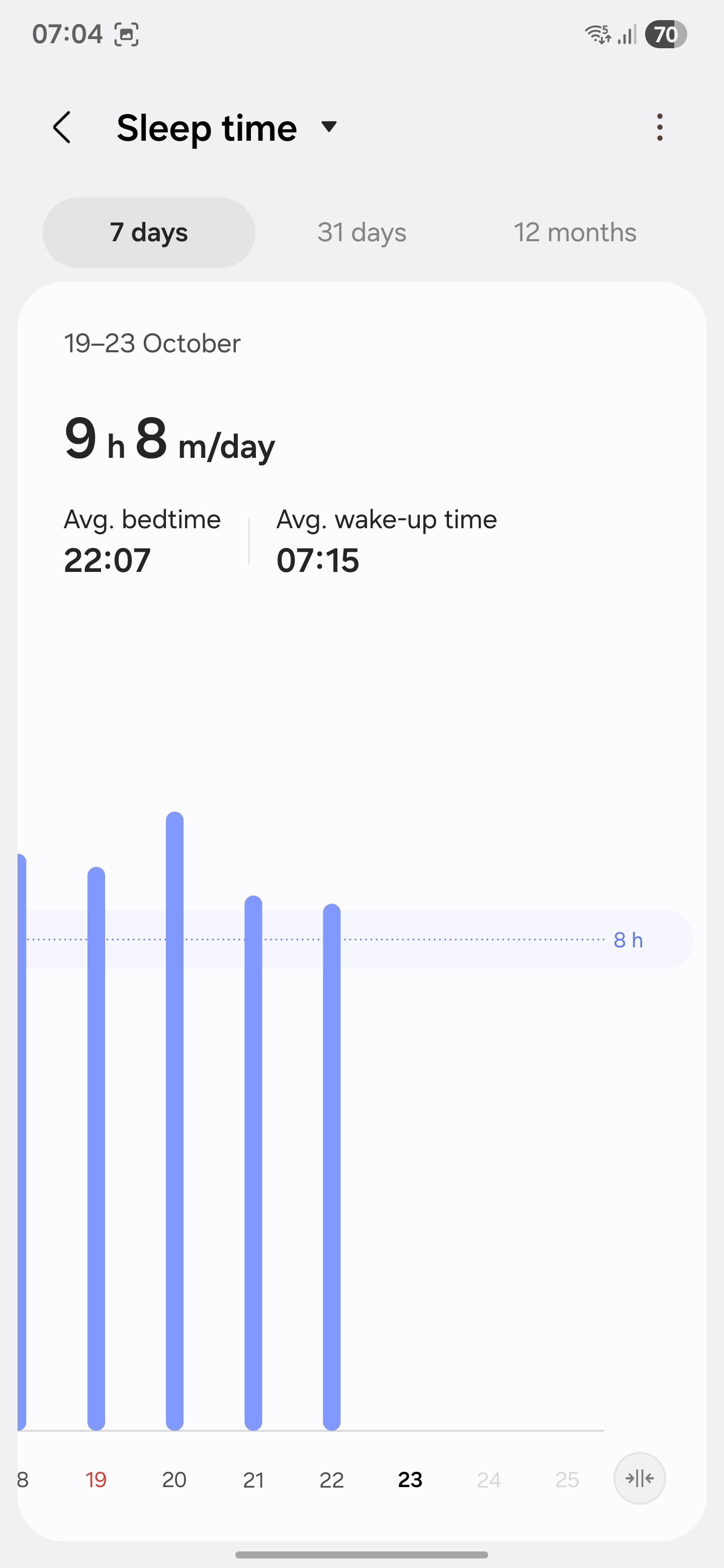Image resolution: width=724 pixels, height=1568 pixels.
Task: Select the sleep bar for day 20
Action: (x=175, y=1120)
